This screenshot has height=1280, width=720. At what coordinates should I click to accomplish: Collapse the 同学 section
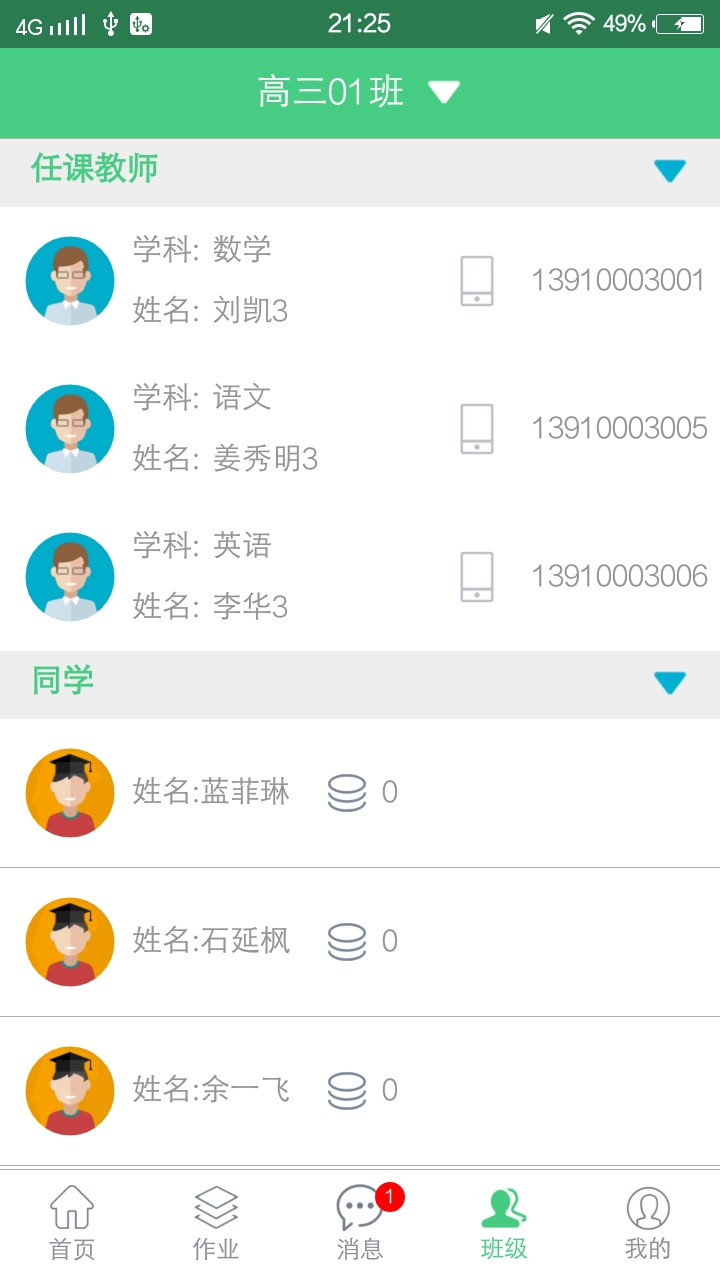(x=669, y=683)
